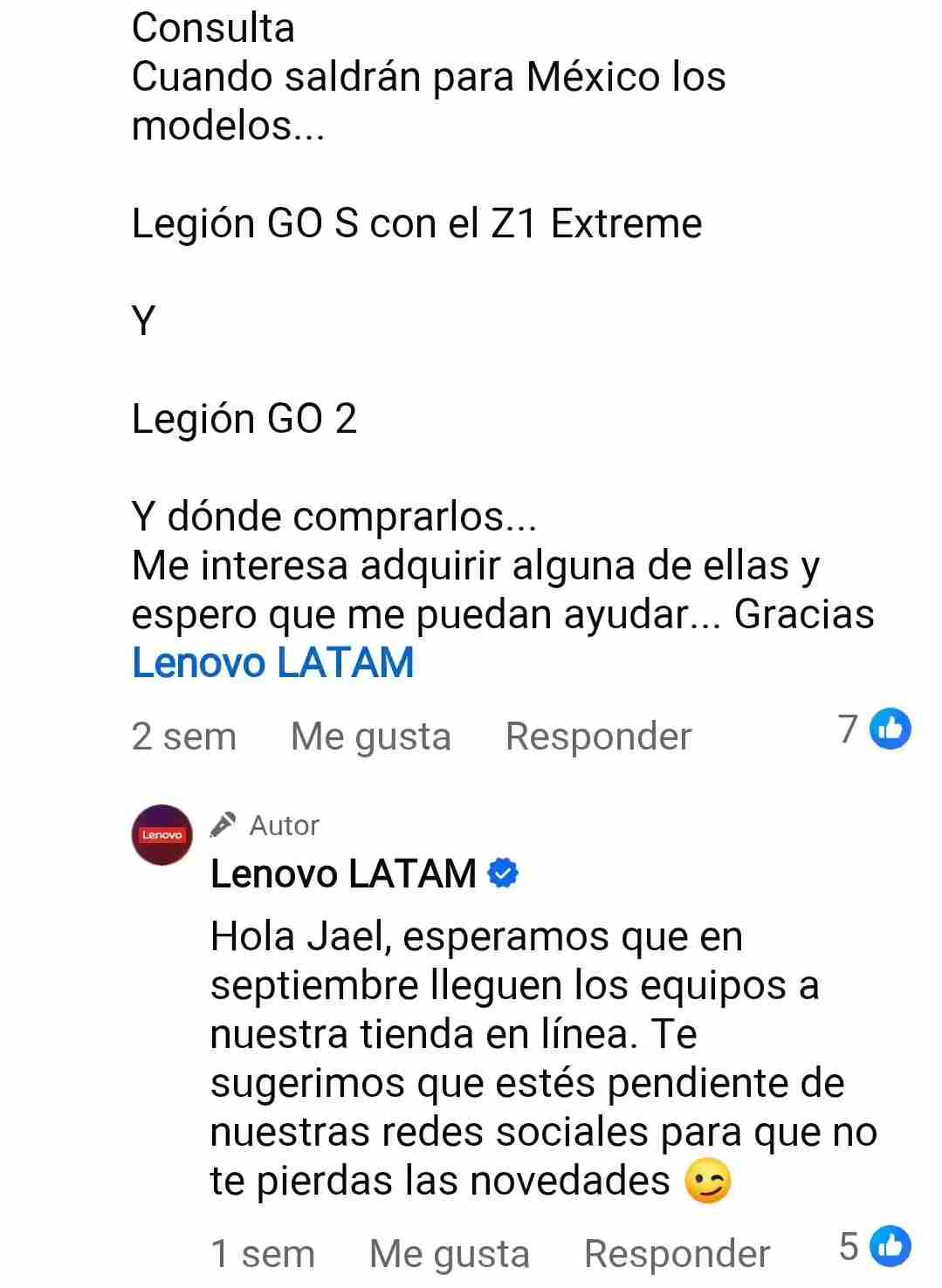Like Lenovo LATAM's reply
Image resolution: width=942 pixels, height=1288 pixels.
click(449, 1254)
